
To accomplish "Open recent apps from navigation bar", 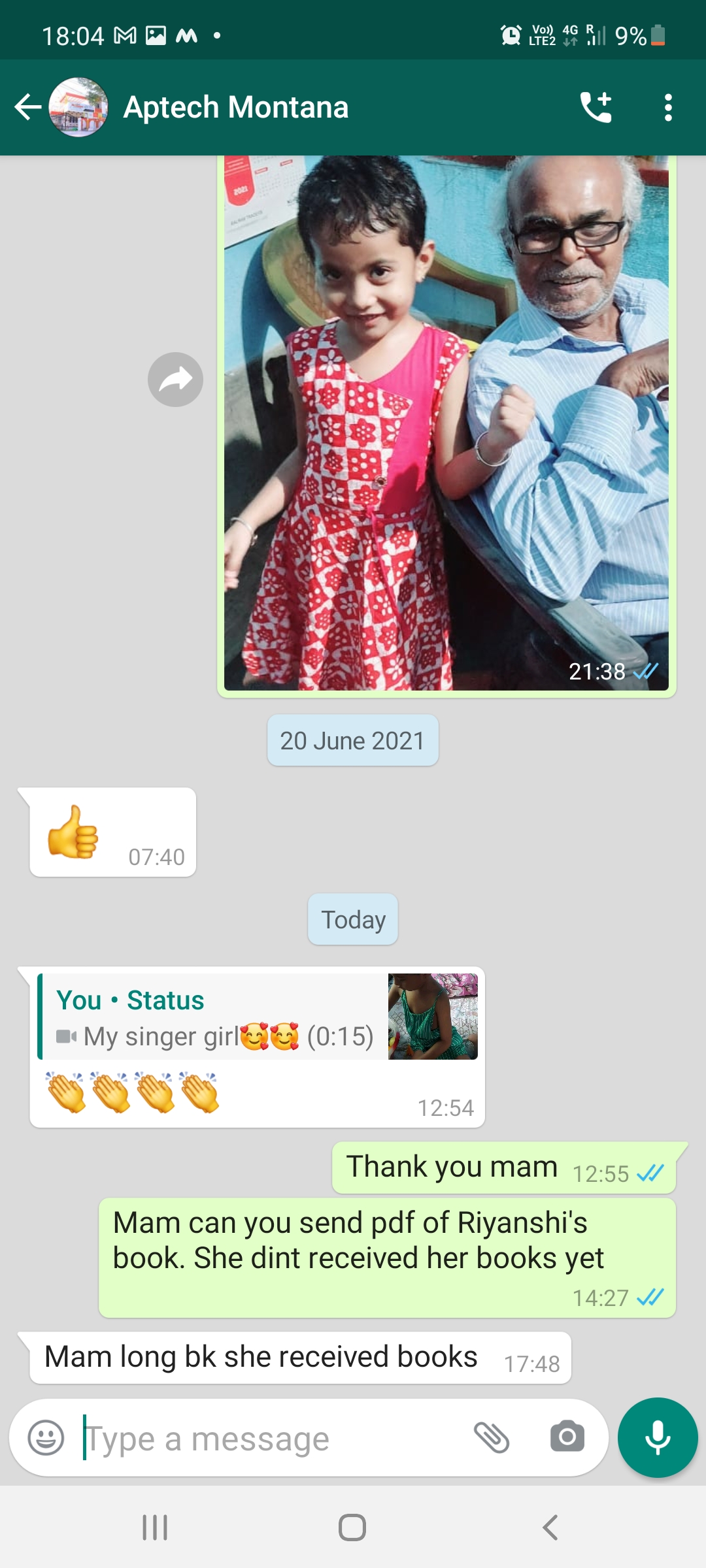I will [x=155, y=1527].
